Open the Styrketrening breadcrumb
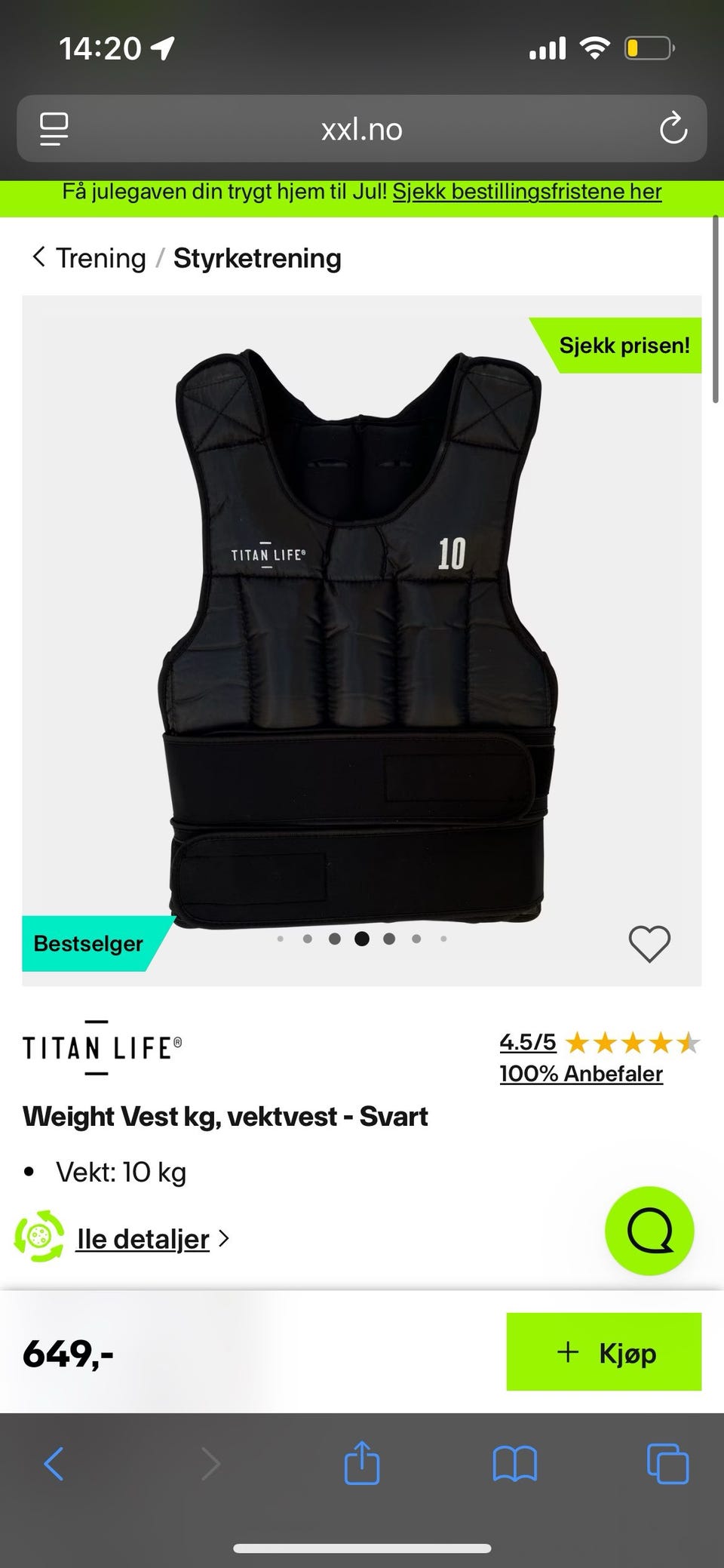The width and height of the screenshot is (724, 1568). 257,258
